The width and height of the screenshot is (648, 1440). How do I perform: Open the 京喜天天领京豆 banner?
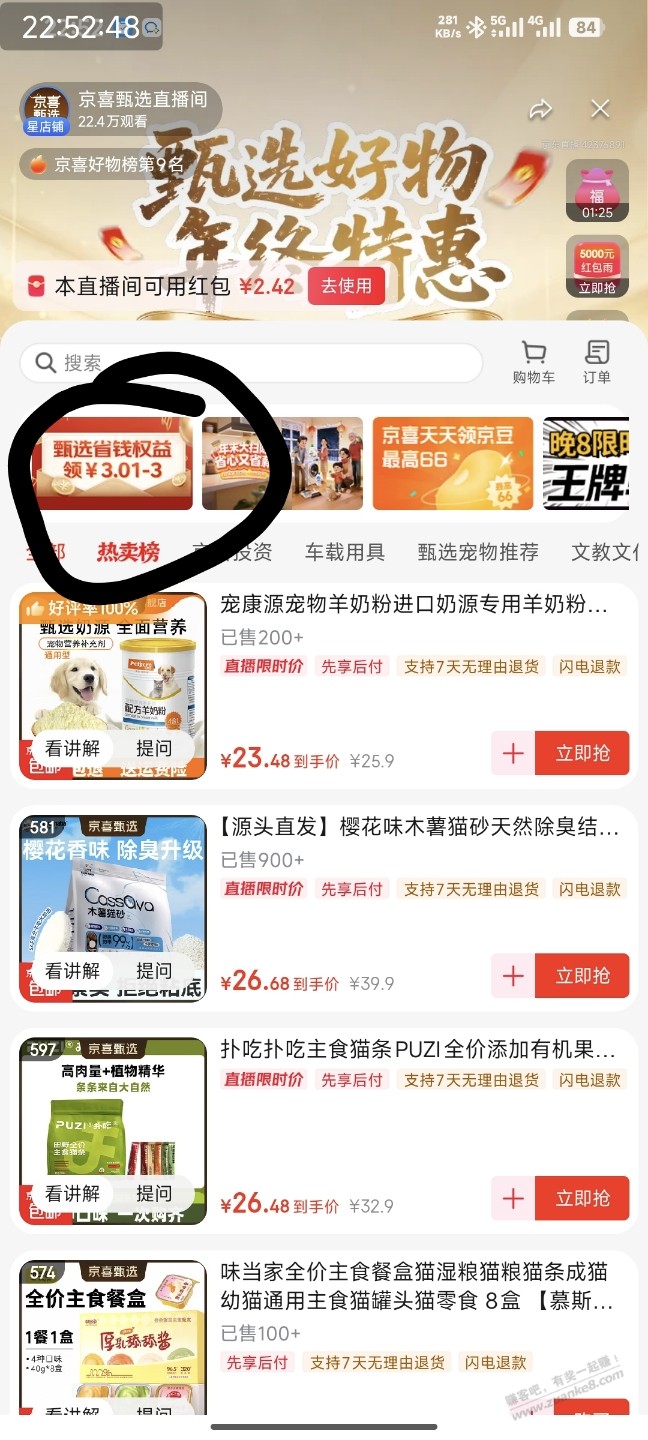451,463
